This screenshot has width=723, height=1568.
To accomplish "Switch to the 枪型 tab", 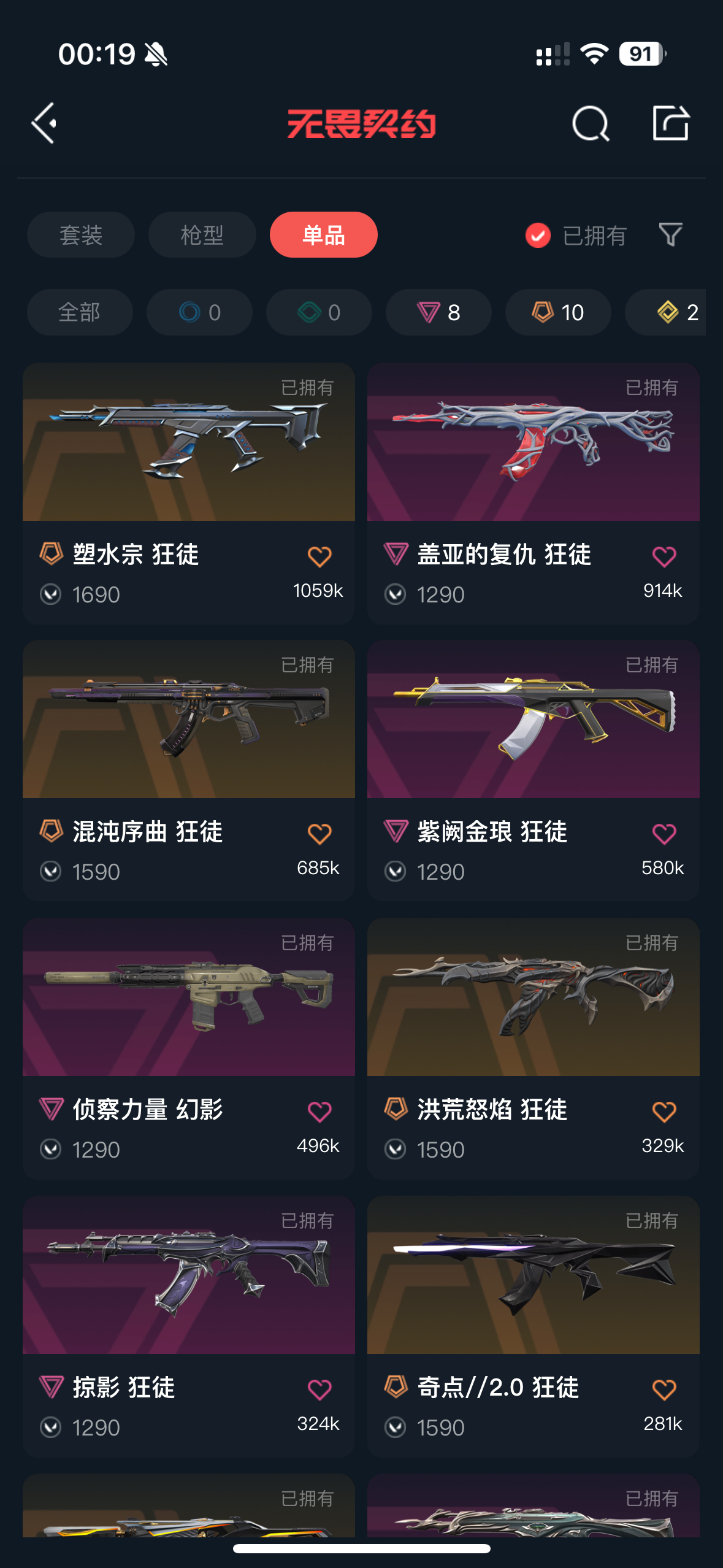I will (202, 235).
